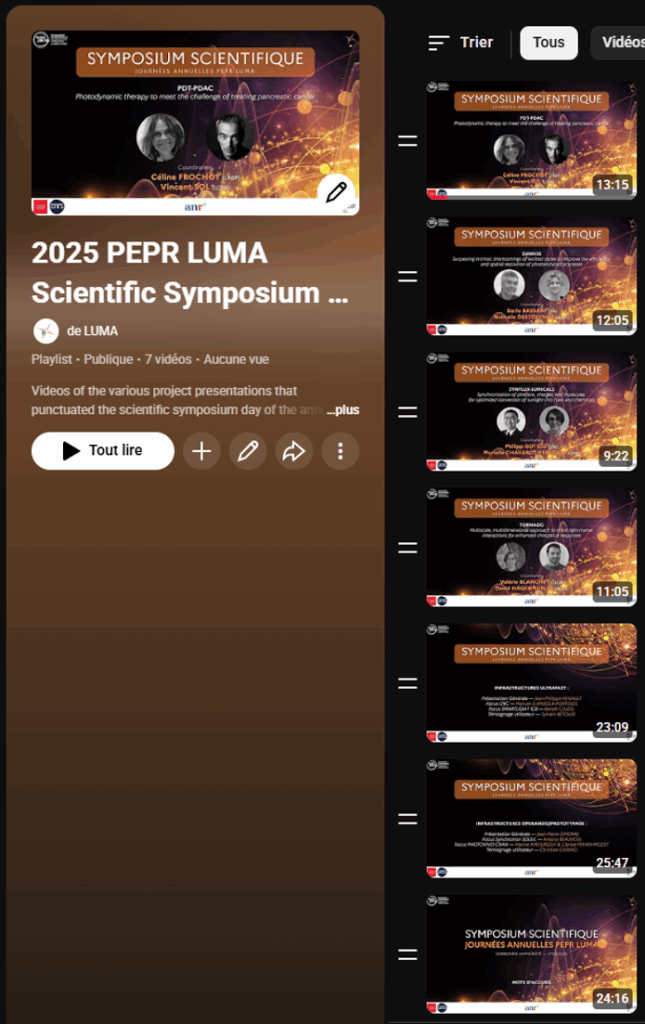Edit the playlist with pencil icon beside plus

pyautogui.click(x=247, y=451)
